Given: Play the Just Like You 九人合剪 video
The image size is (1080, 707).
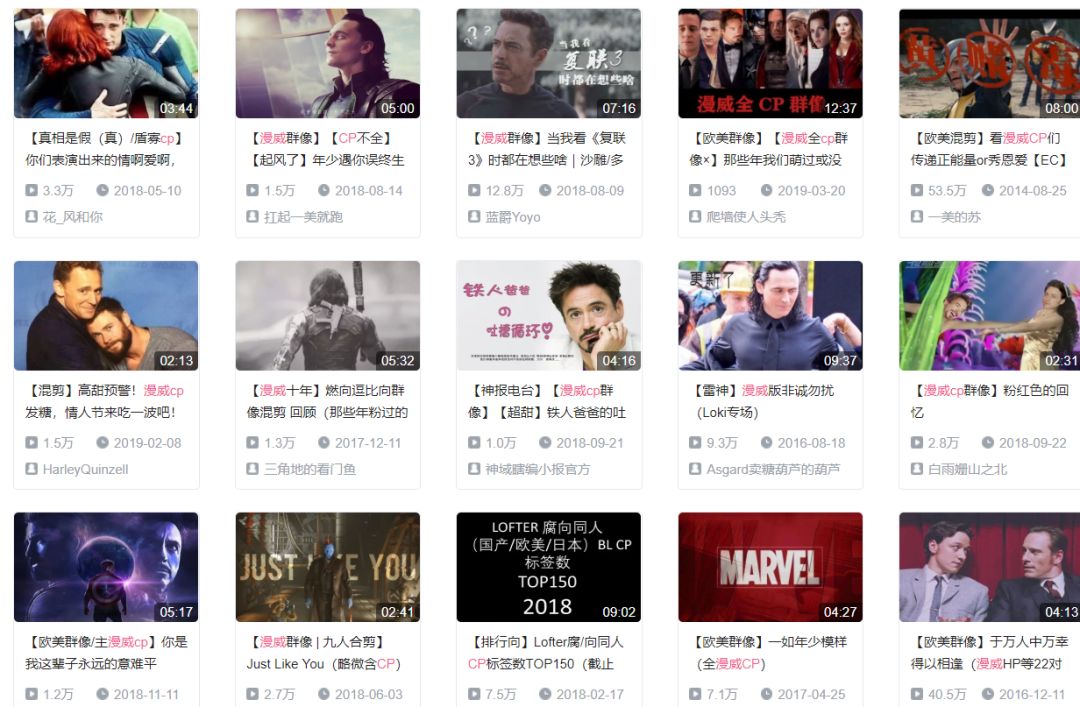Looking at the screenshot, I should [x=327, y=568].
